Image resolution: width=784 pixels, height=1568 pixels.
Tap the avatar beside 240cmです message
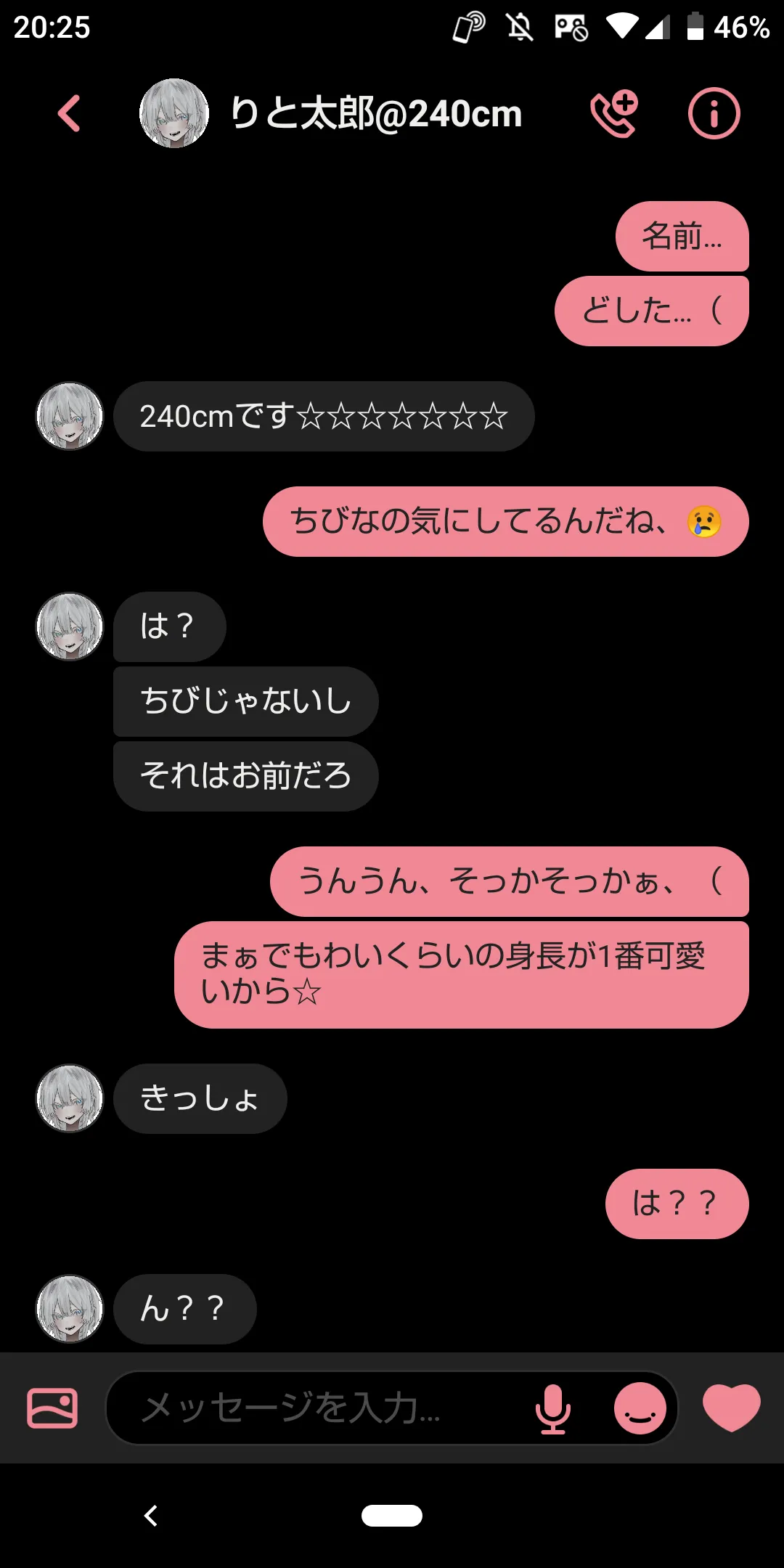70,416
